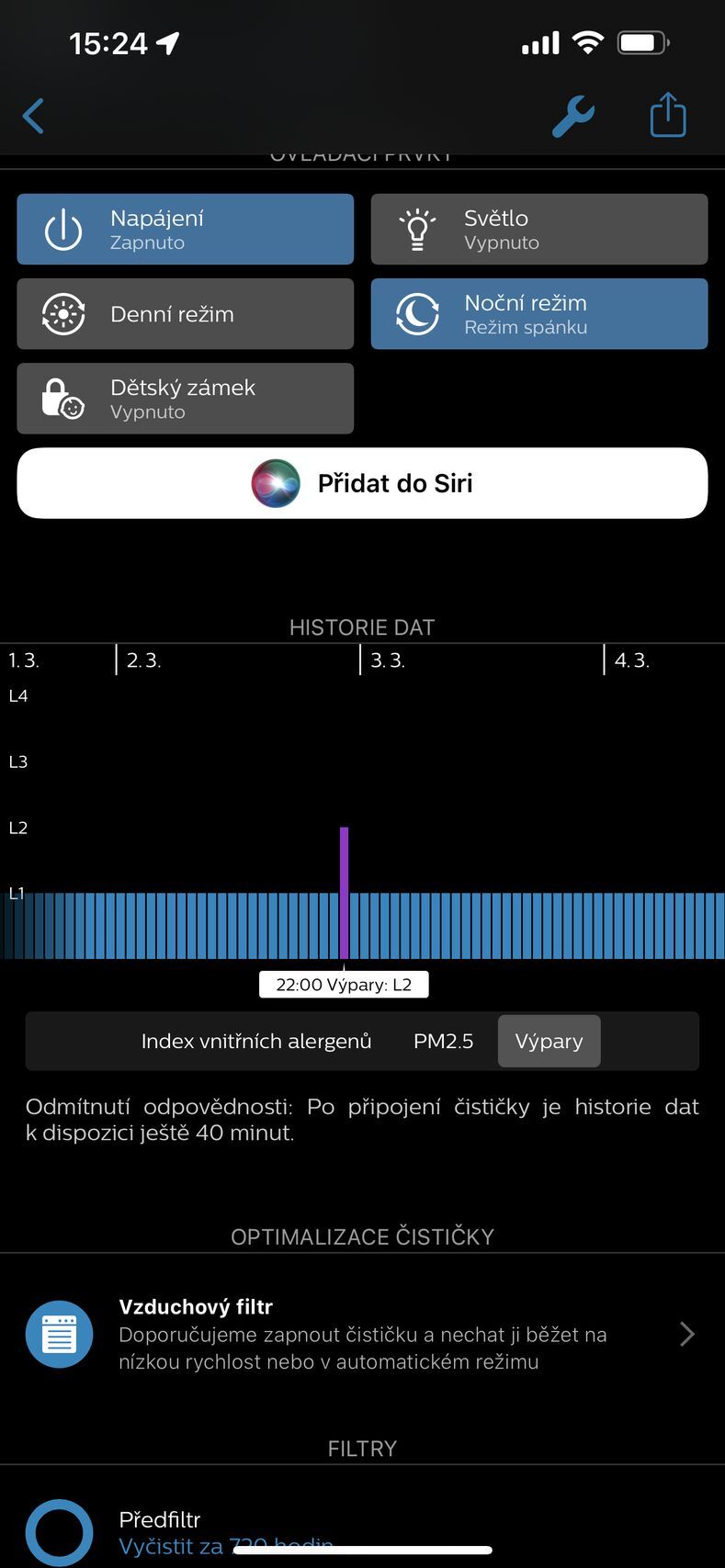Switch history chart to PM2.5
The image size is (725, 1568).
(443, 1042)
